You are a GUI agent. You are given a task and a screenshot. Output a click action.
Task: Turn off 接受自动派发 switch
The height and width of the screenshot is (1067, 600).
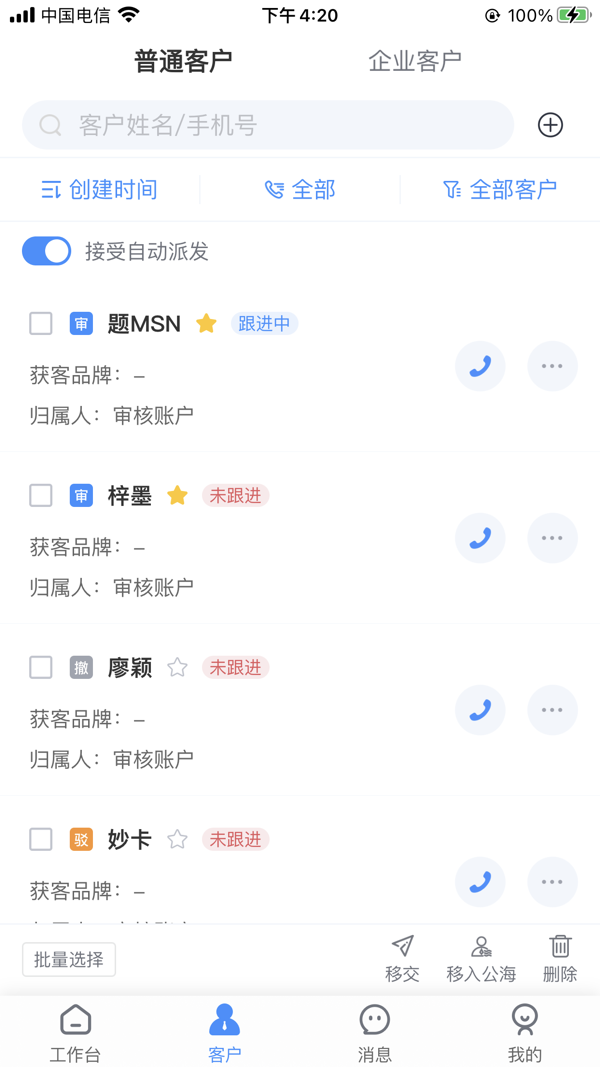(46, 251)
